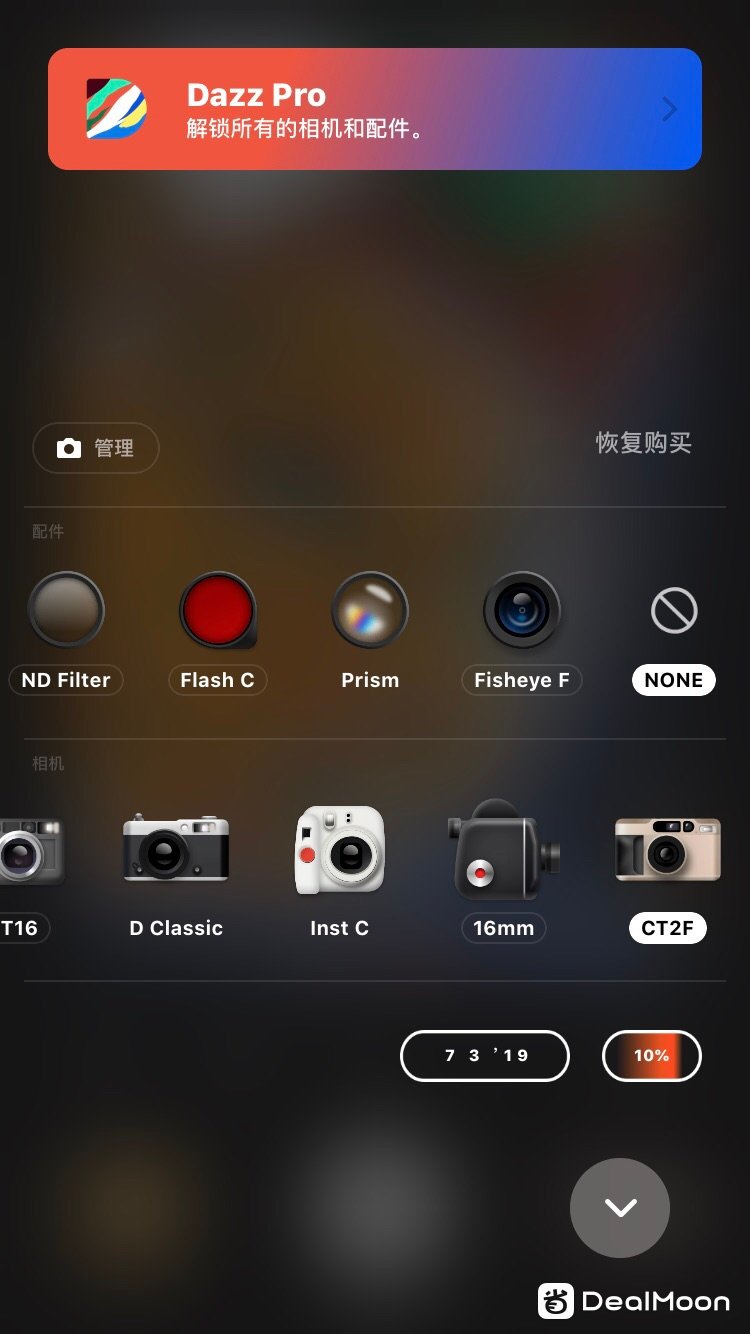Pick the CT2F camera

pos(667,851)
